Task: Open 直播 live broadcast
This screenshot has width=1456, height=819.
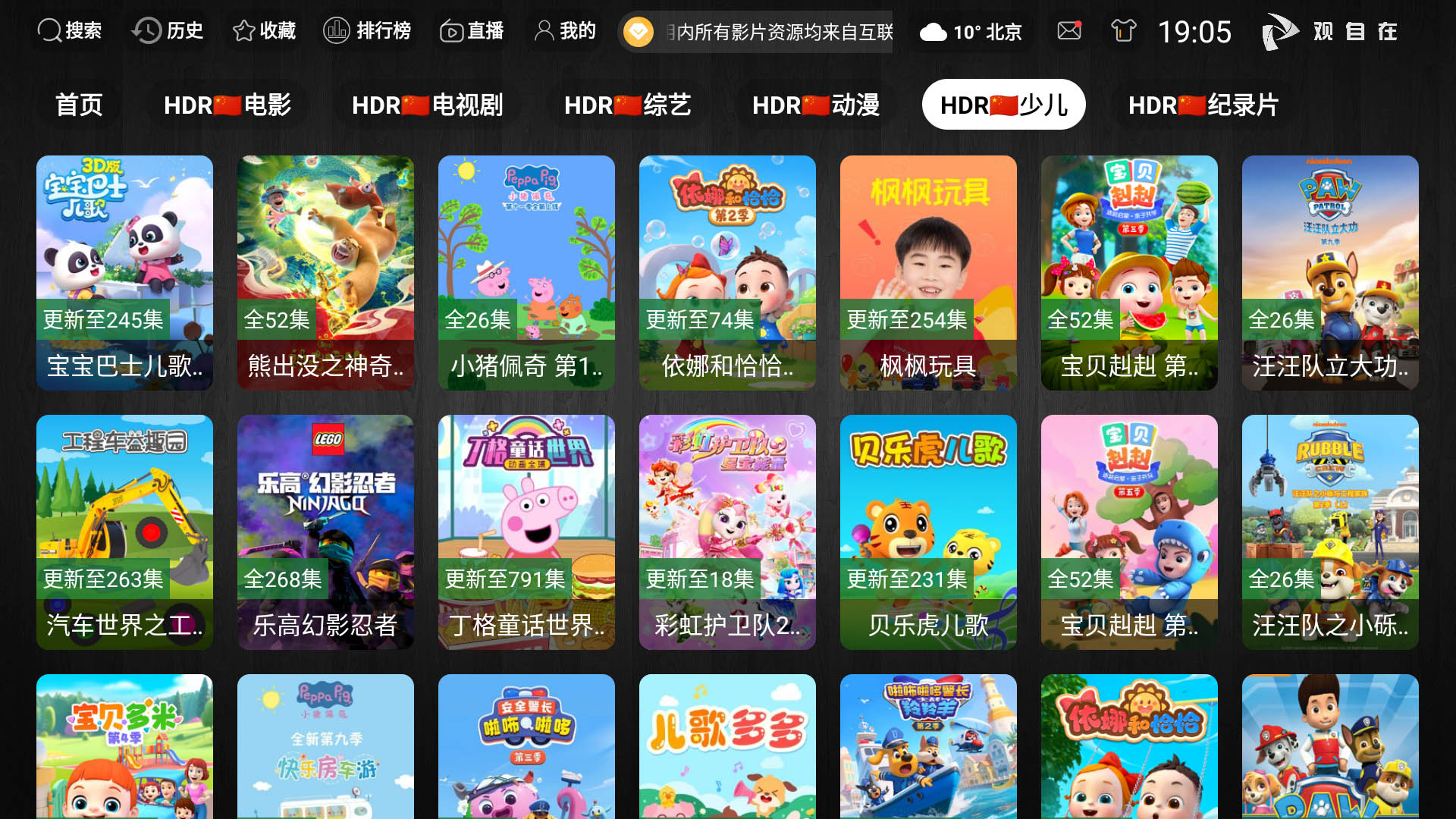Action: click(x=472, y=31)
